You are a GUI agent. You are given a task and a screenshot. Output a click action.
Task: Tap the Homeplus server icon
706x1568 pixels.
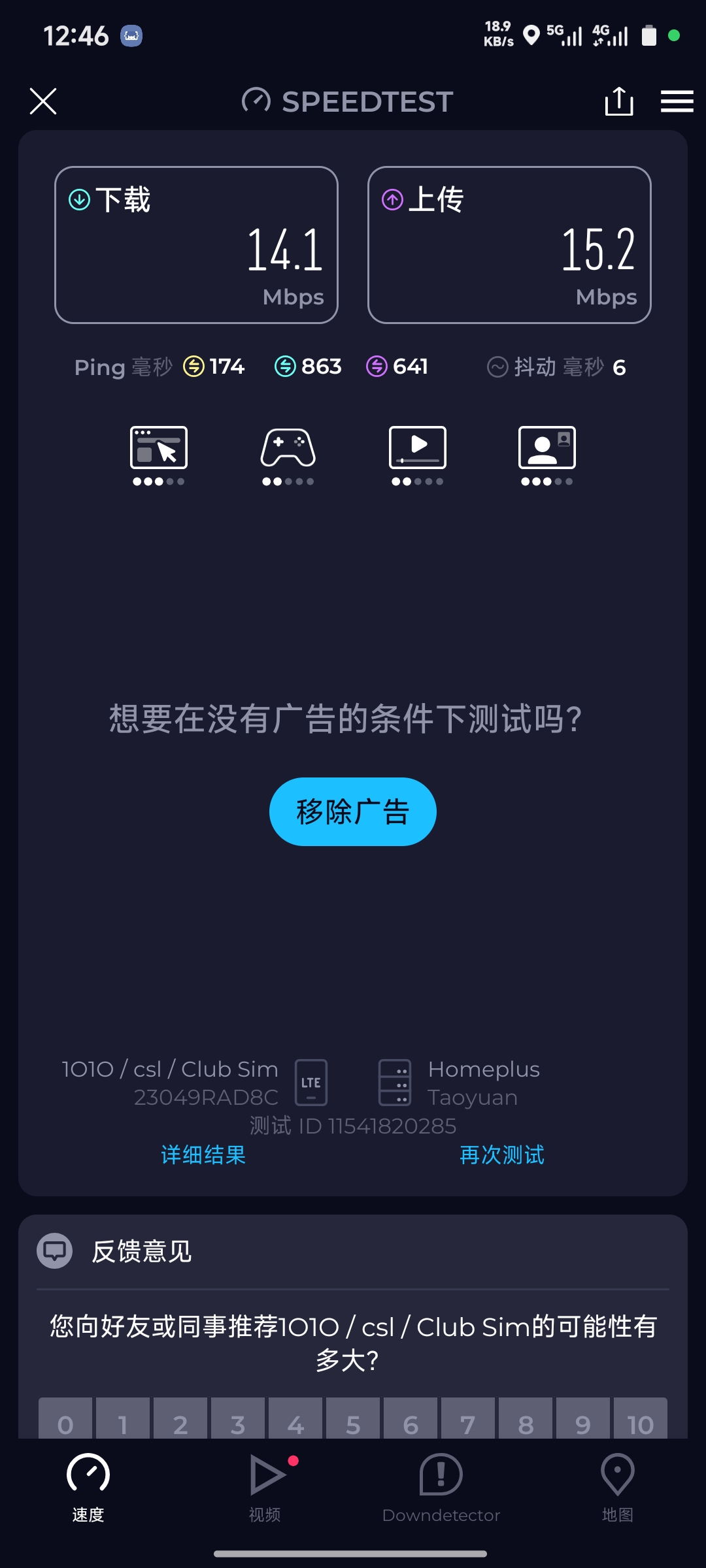click(x=395, y=1083)
